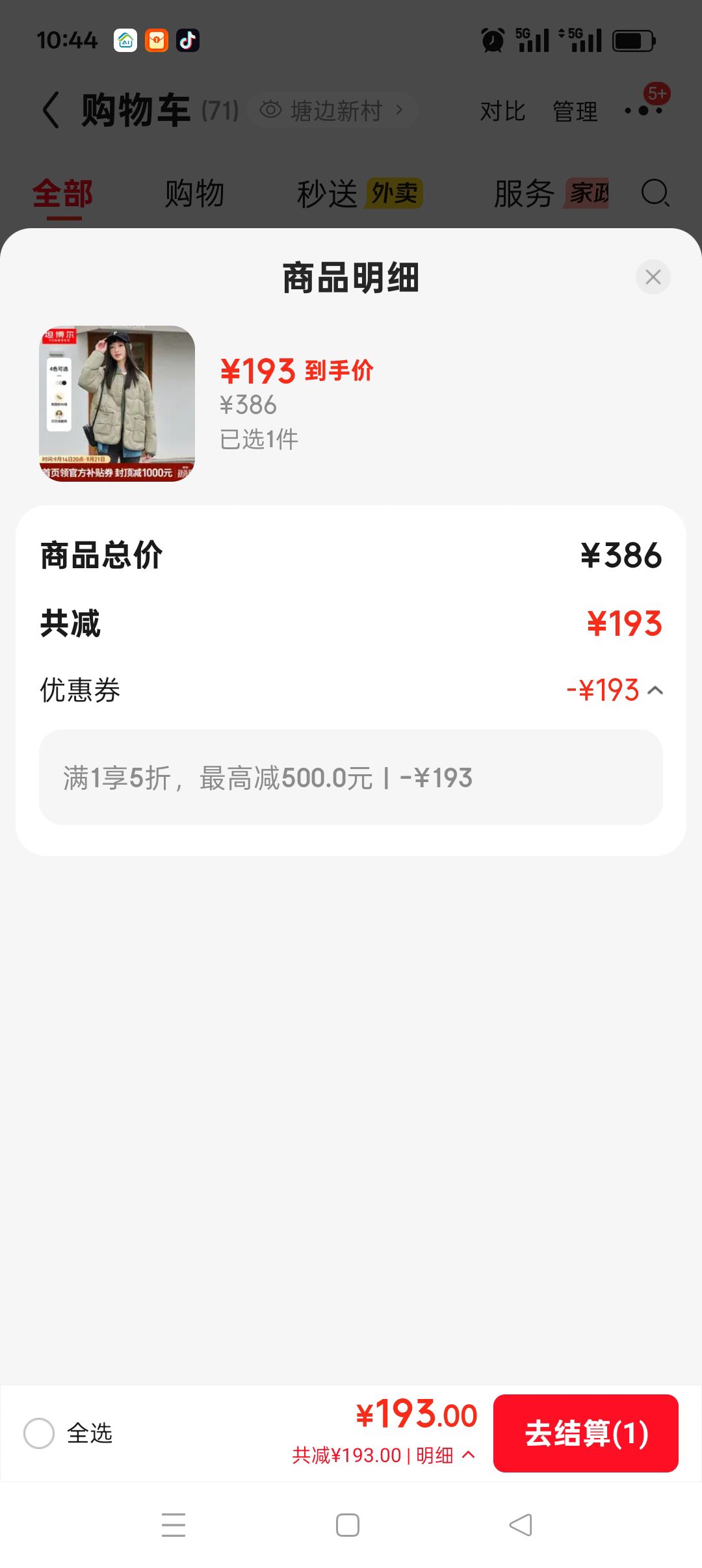
Task: Open the 塘边新村 address selector
Action: [333, 111]
